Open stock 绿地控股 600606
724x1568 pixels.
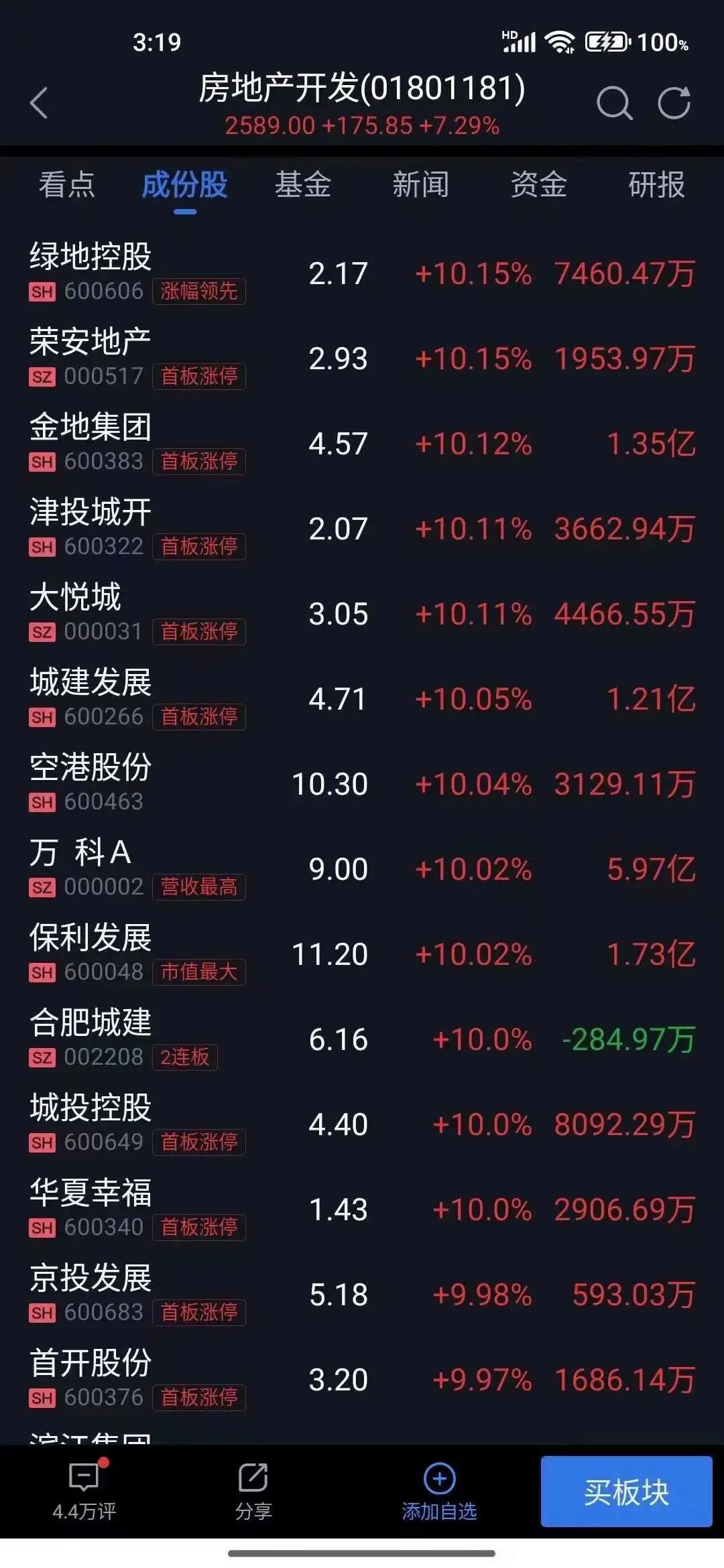pos(91,271)
